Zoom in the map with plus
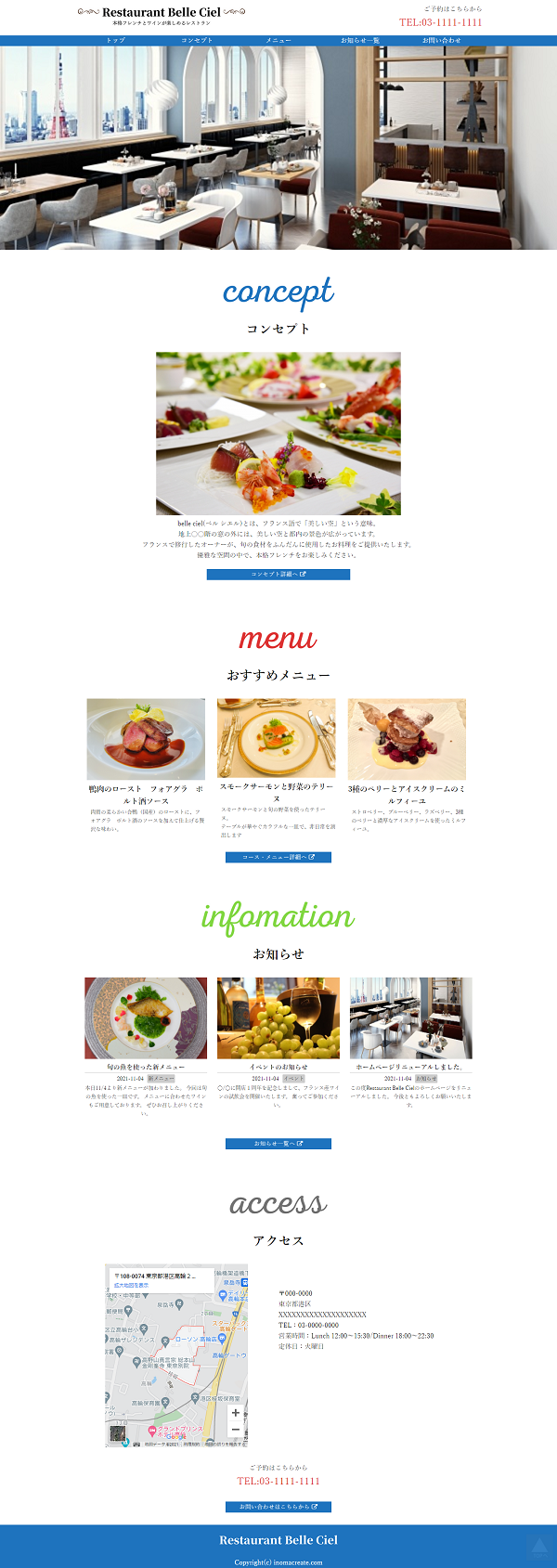The width and height of the screenshot is (557, 1568). [235, 1413]
